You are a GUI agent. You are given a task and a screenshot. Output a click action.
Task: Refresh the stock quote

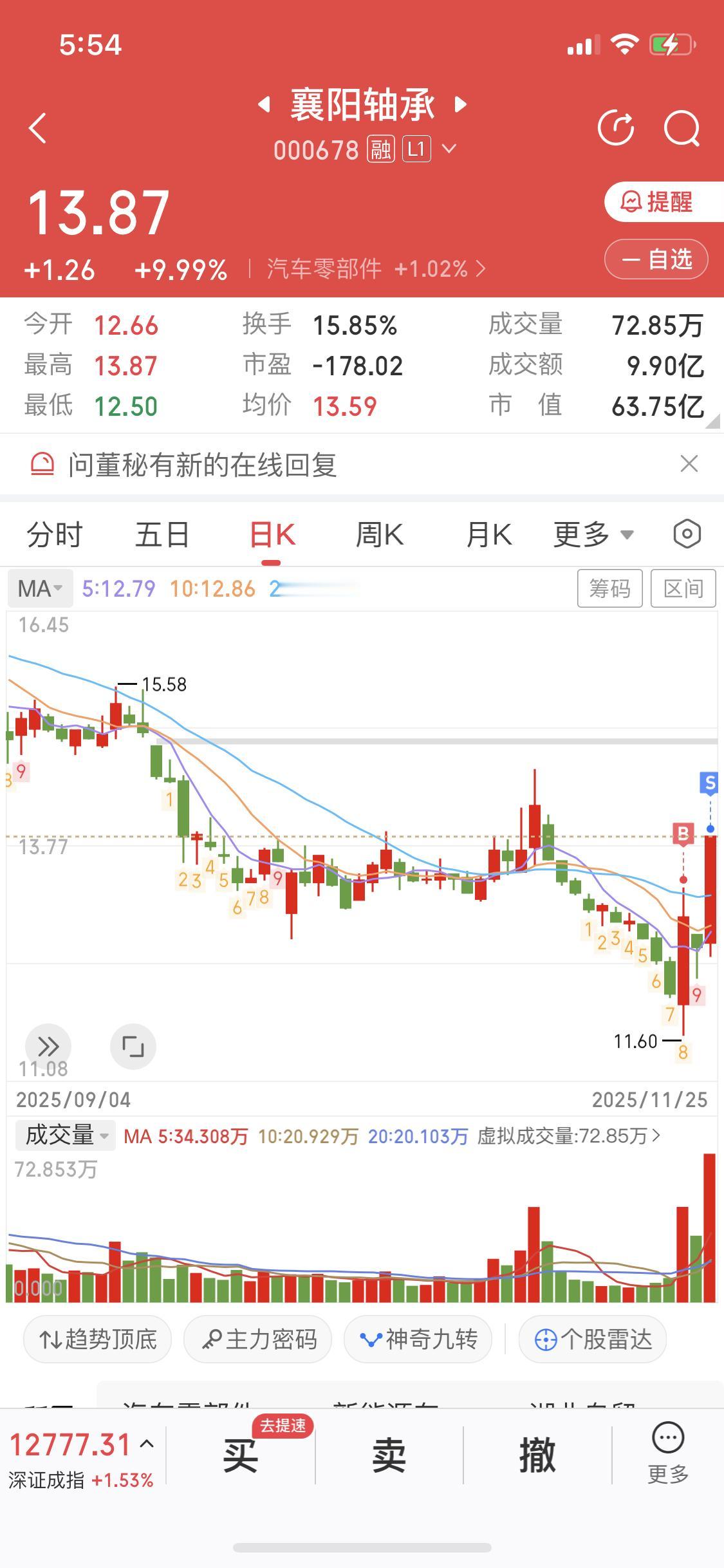[616, 127]
